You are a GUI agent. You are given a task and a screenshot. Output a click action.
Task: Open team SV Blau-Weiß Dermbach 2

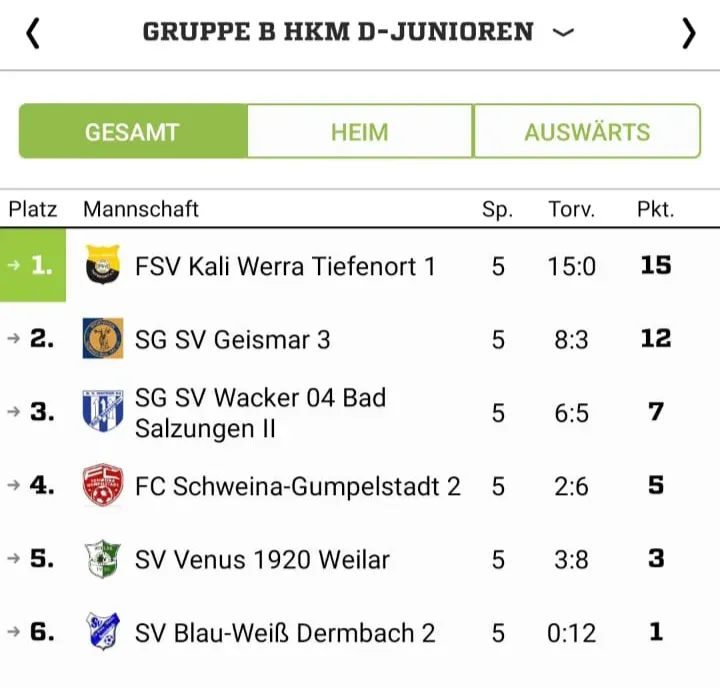[285, 633]
